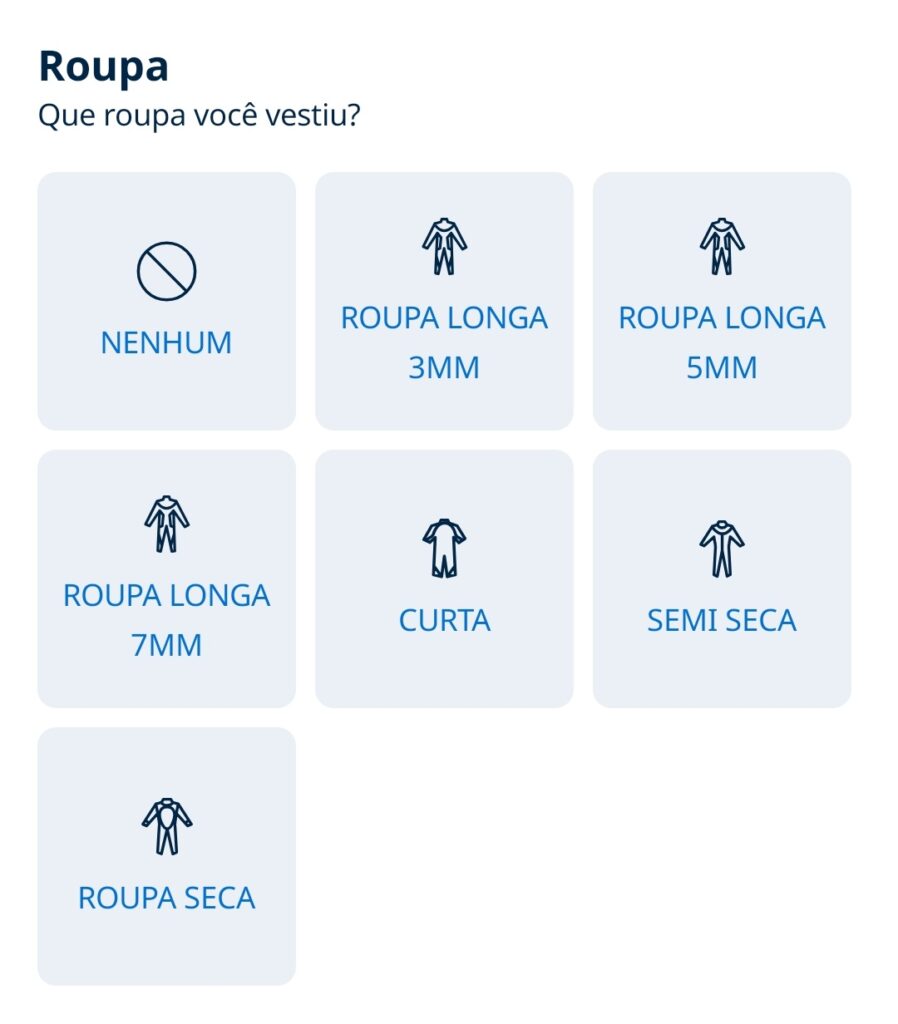This screenshot has width=898, height=1024.
Task: Pick the Roupa Longa 5MM tile
Action: coord(721,301)
